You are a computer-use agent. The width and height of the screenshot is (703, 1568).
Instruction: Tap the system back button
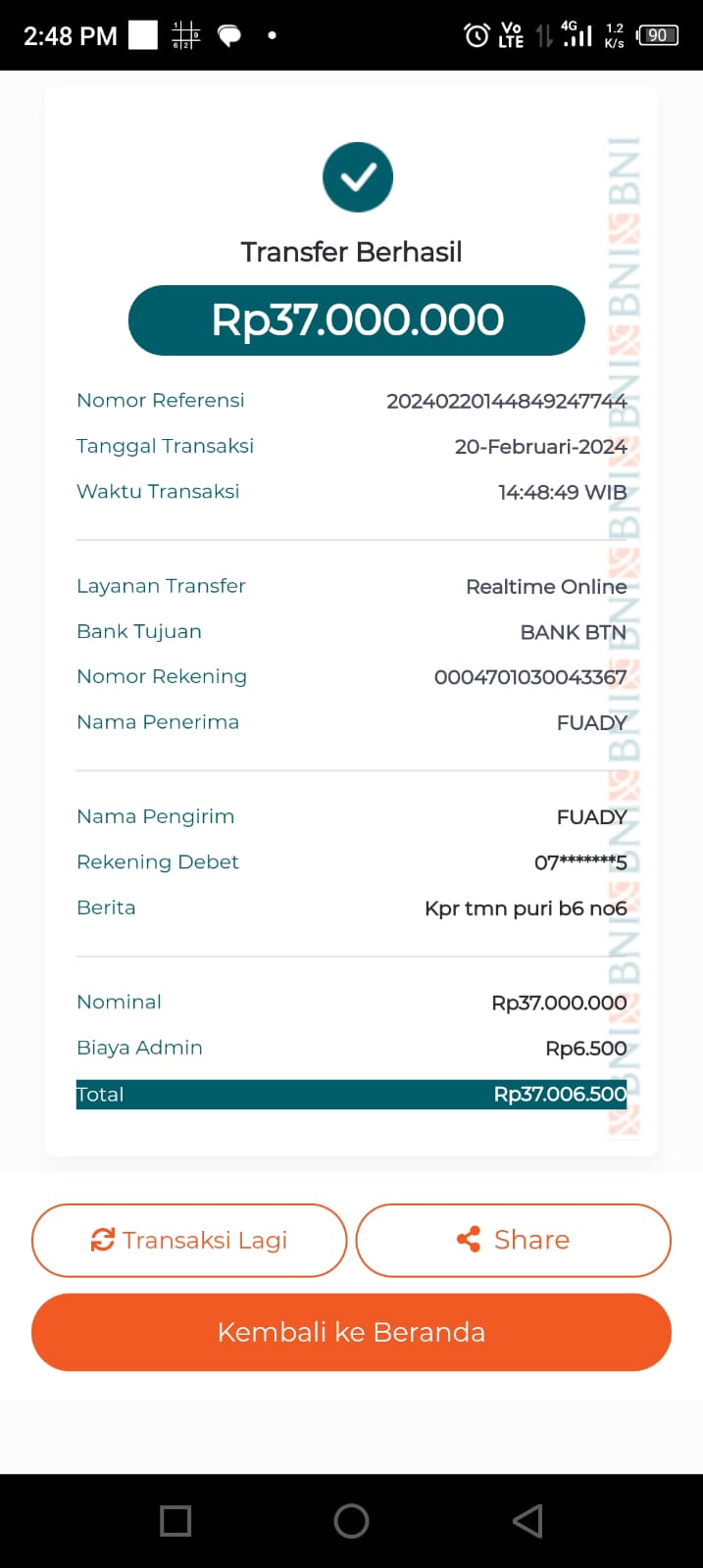pos(527,1521)
